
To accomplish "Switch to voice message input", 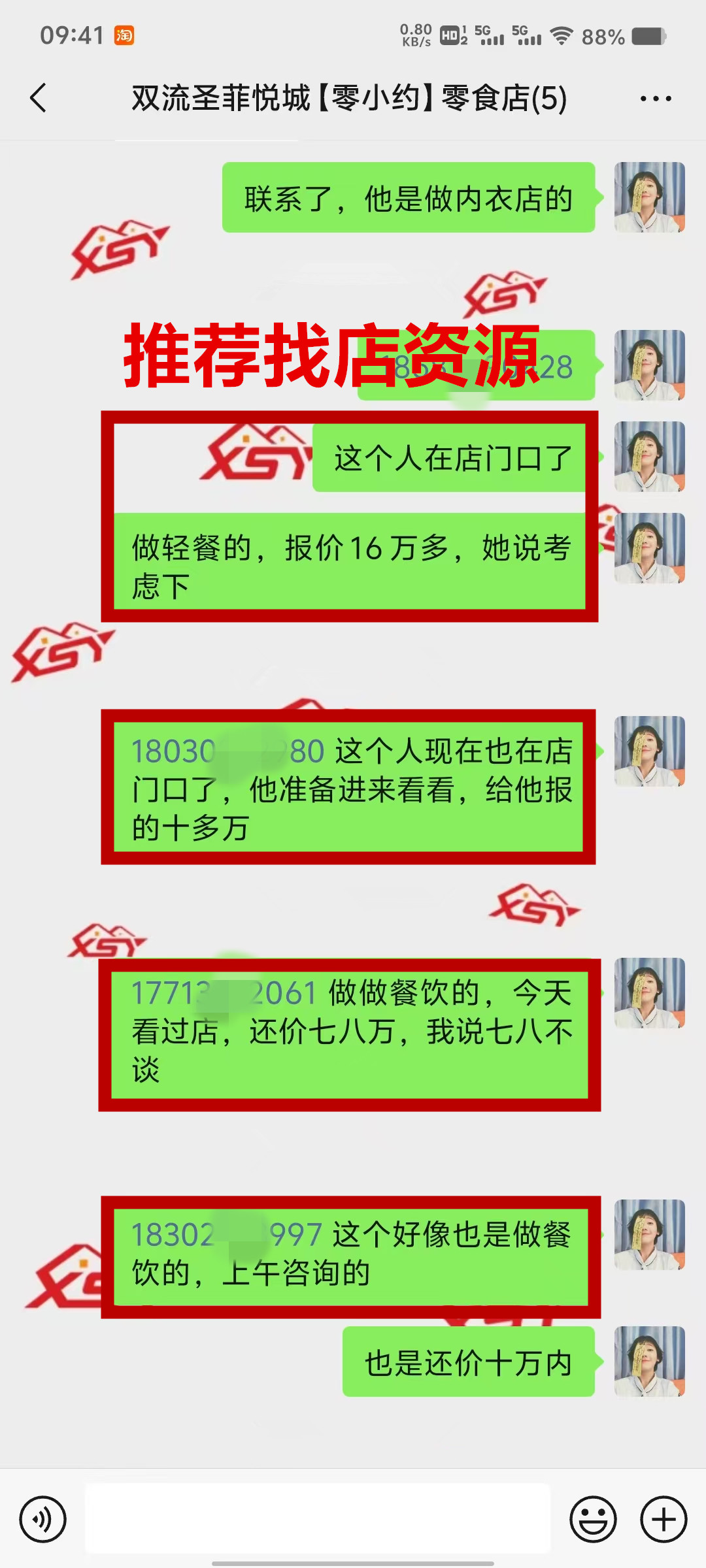I will [43, 1519].
